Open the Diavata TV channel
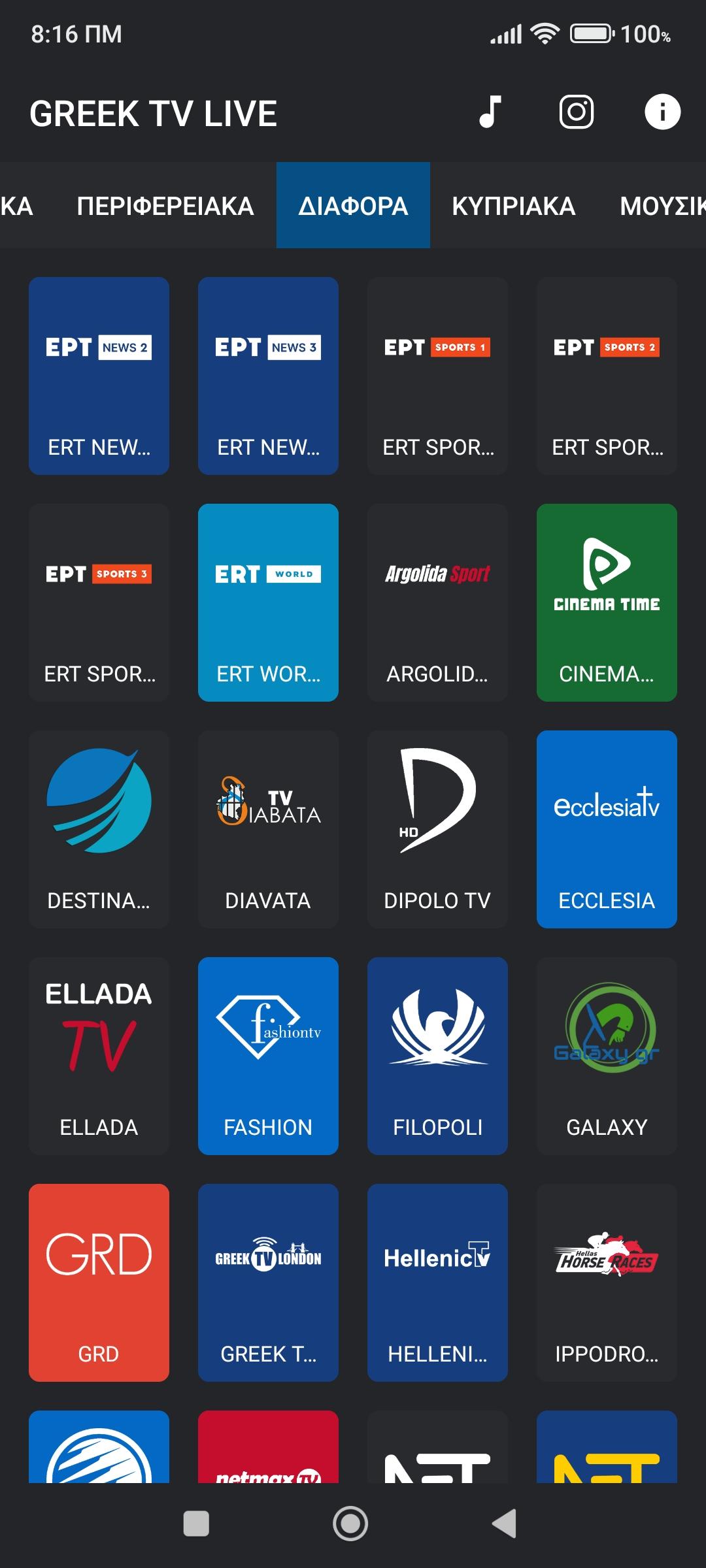This screenshot has height=1568, width=706. point(268,829)
